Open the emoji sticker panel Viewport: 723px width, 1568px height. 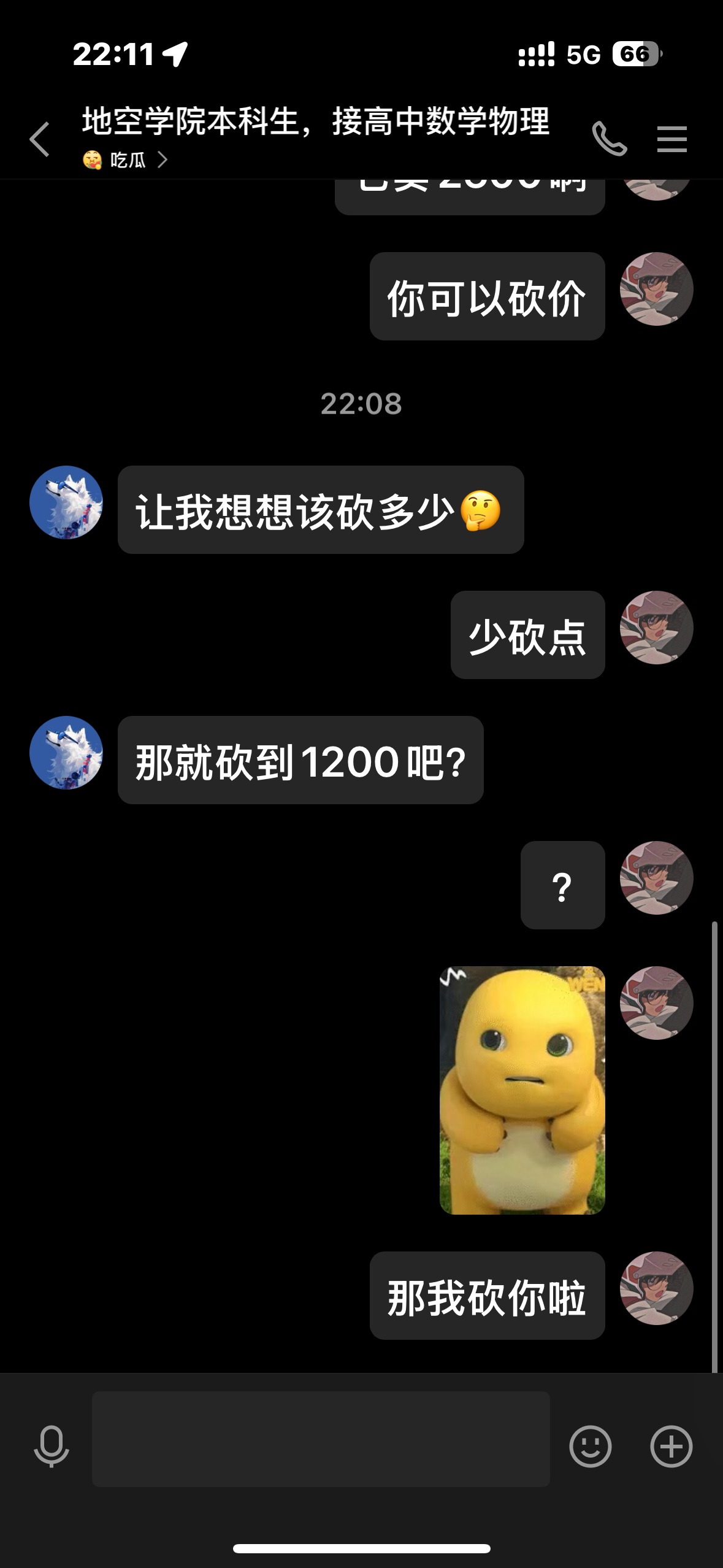591,1446
